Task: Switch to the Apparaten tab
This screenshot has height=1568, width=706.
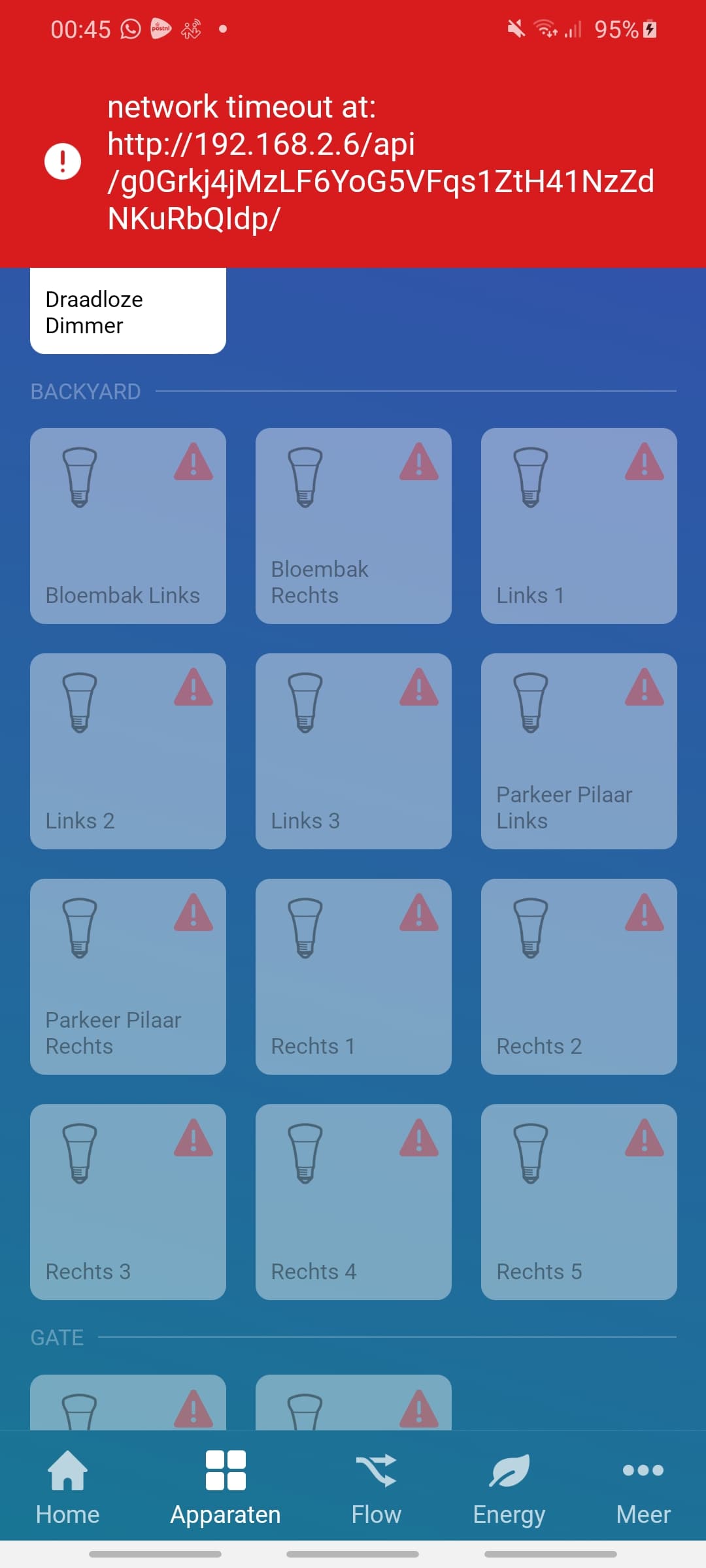Action: [226, 1488]
